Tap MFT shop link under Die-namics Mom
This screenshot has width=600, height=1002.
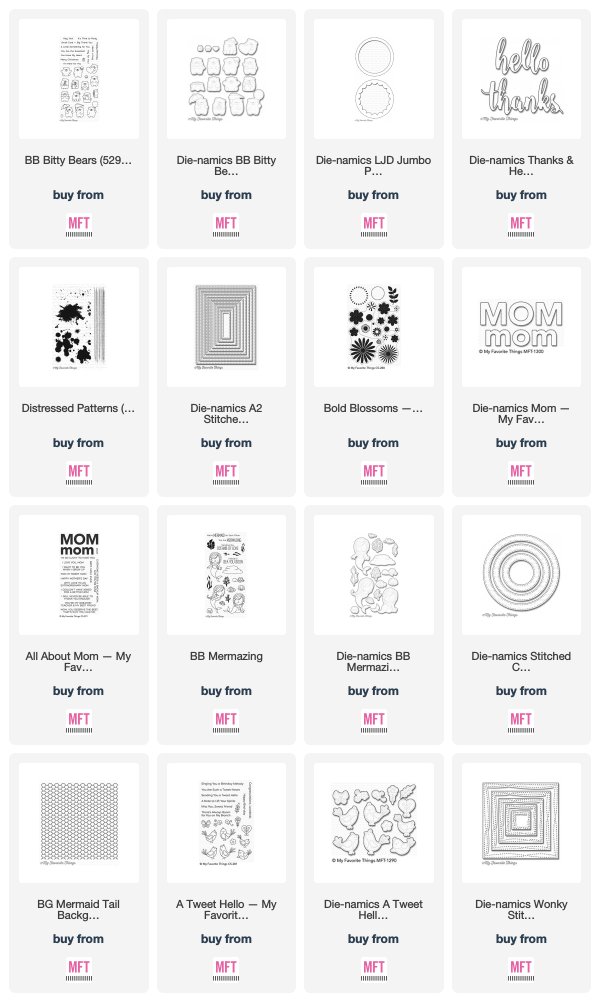pos(521,474)
